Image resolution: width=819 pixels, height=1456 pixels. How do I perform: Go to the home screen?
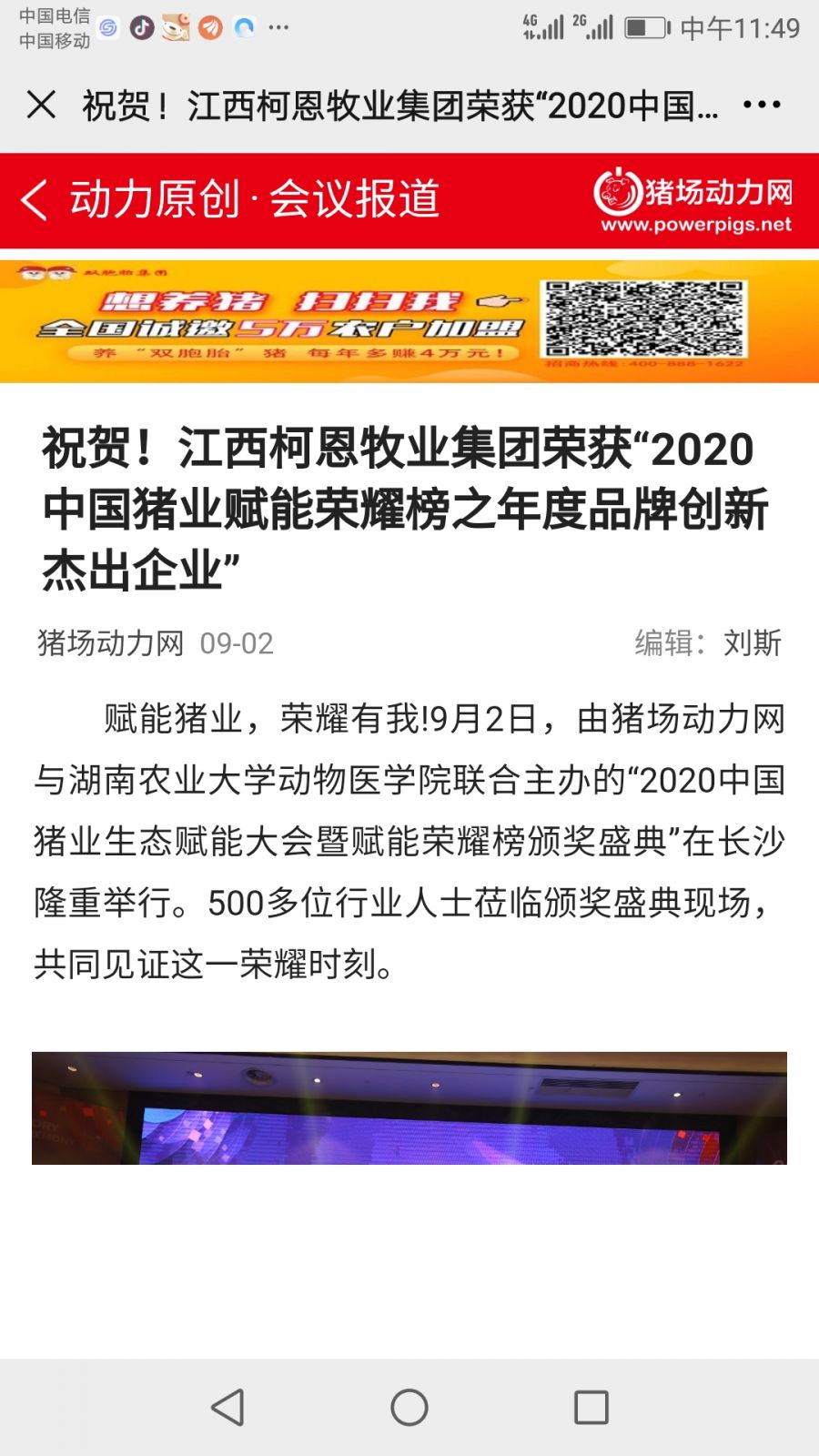point(409,1407)
